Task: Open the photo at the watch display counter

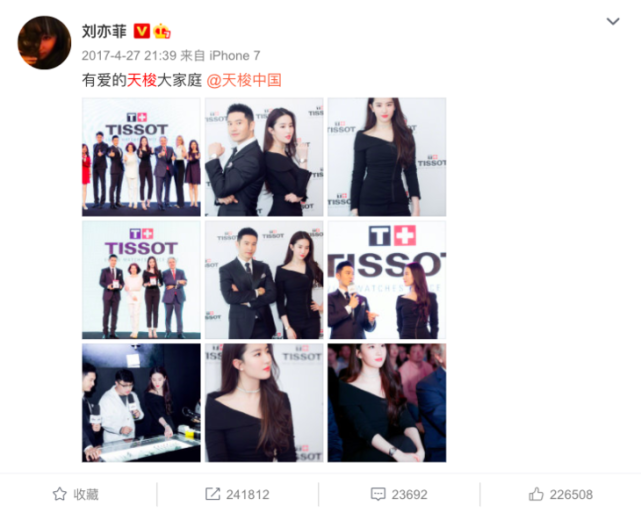Action: (x=141, y=403)
